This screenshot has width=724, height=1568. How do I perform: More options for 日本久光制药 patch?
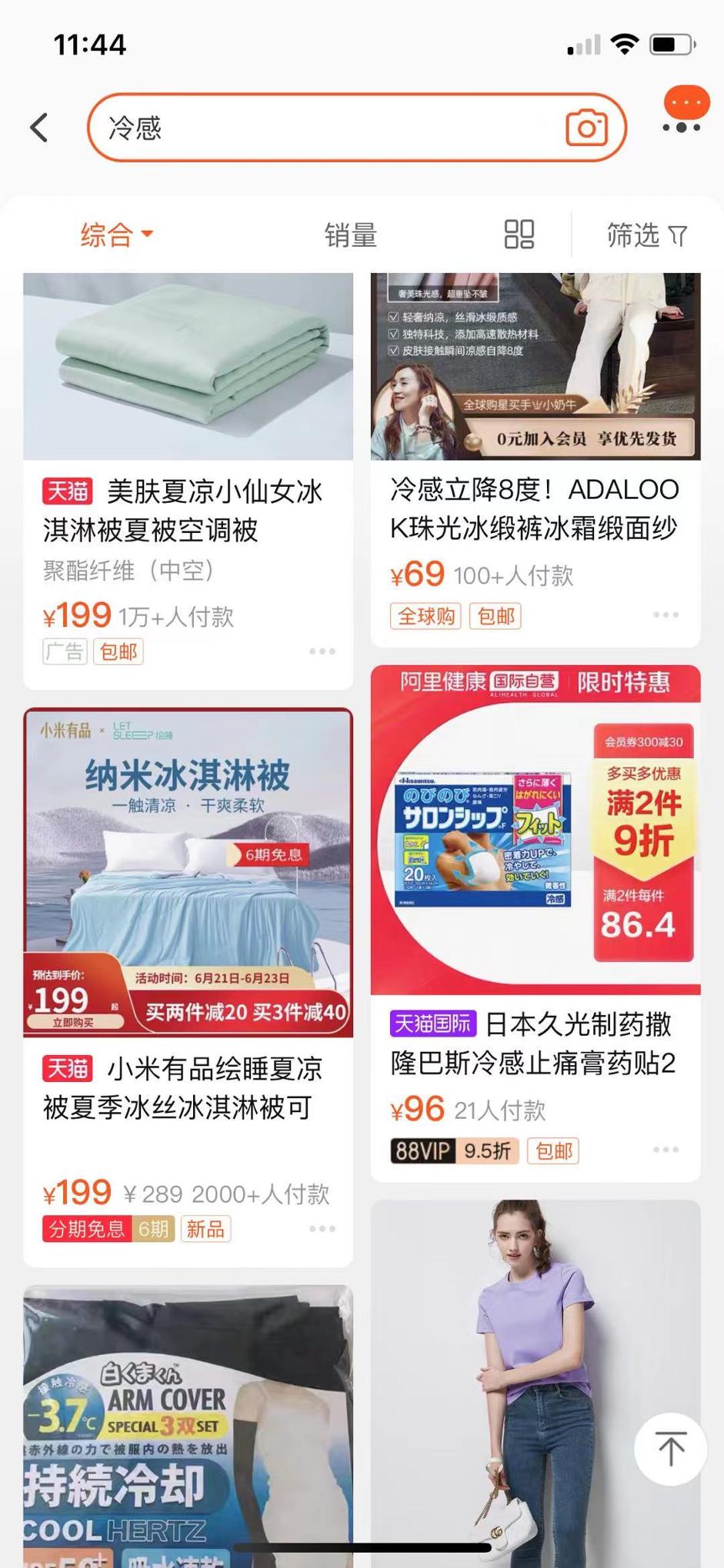coord(666,1150)
